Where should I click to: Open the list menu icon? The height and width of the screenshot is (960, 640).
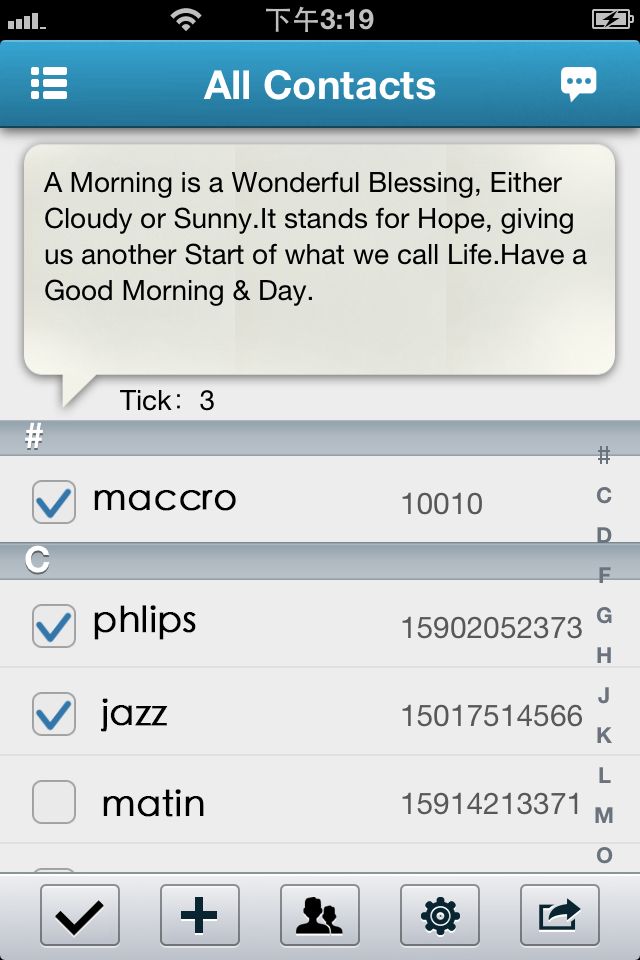pos(49,84)
